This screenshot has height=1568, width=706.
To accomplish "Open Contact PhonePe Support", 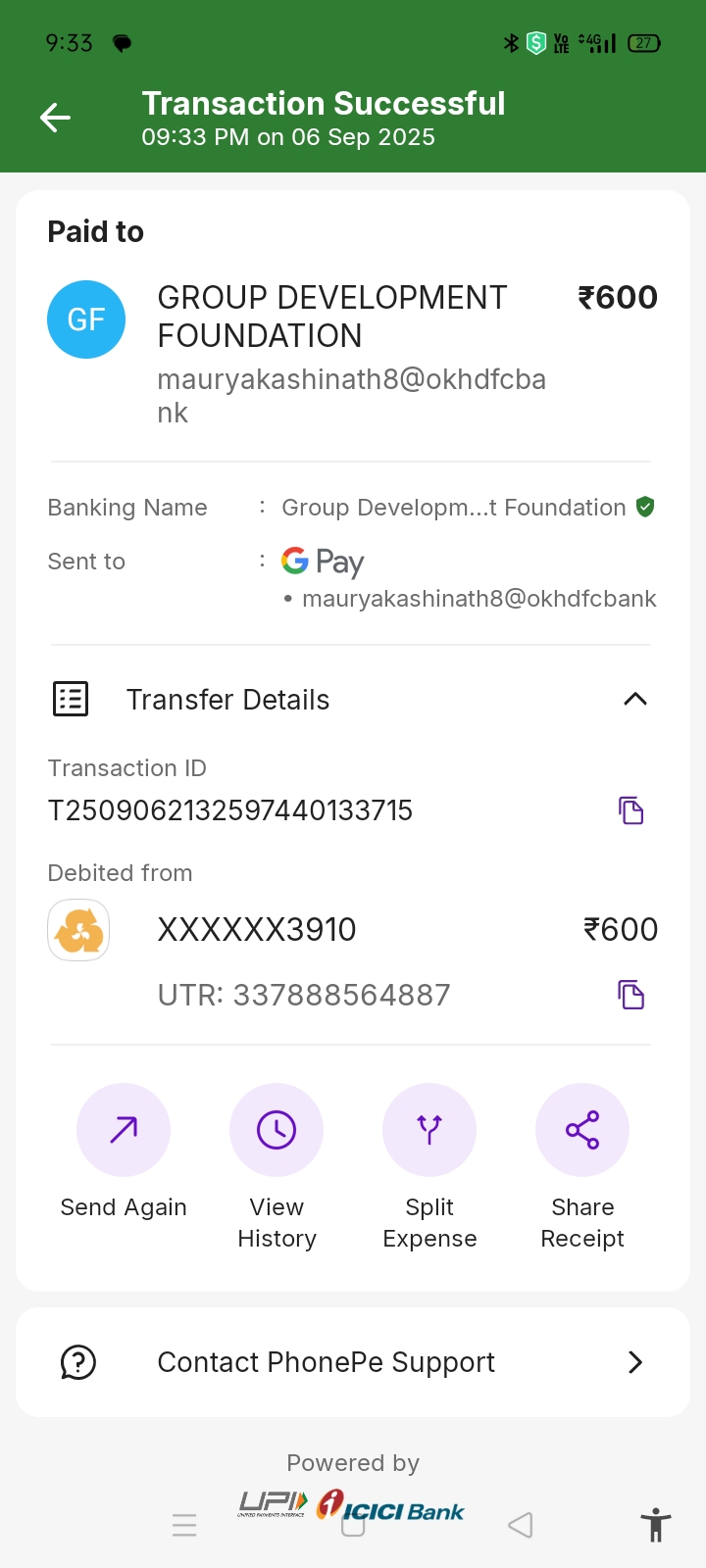I will click(x=353, y=1362).
